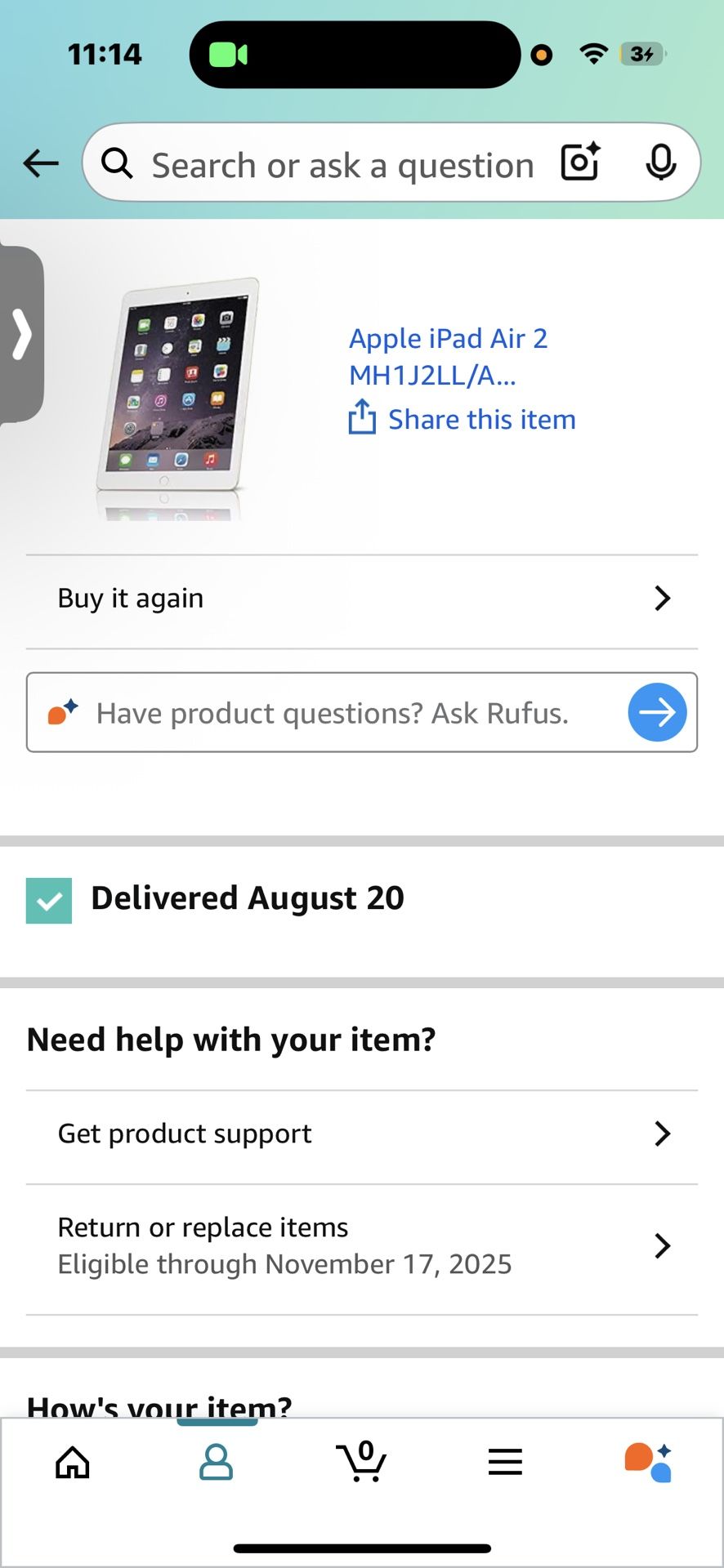724x1568 pixels.
Task: Expand the side panel handle
Action: (21, 334)
